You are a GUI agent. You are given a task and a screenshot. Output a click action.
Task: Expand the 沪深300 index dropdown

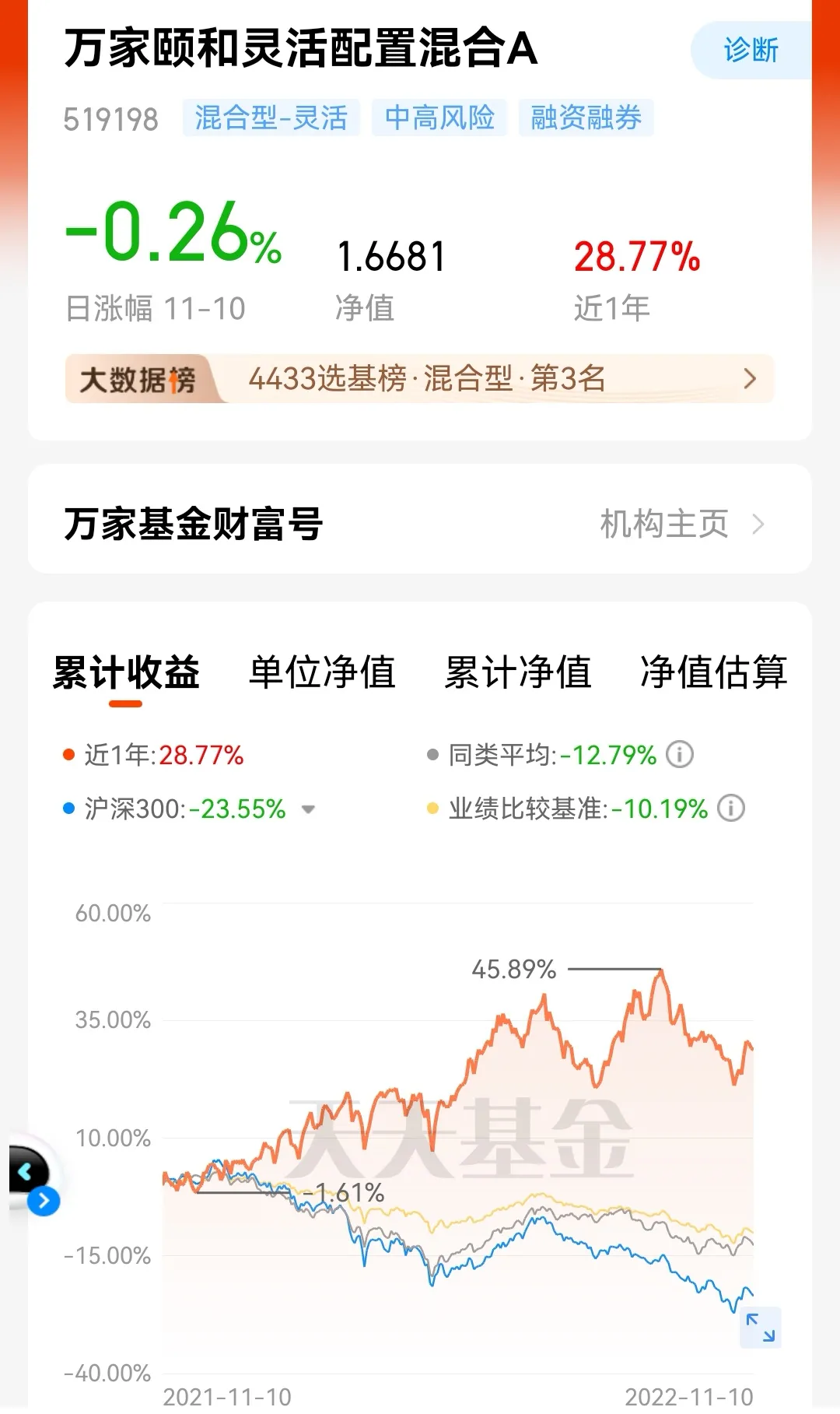click(x=308, y=809)
